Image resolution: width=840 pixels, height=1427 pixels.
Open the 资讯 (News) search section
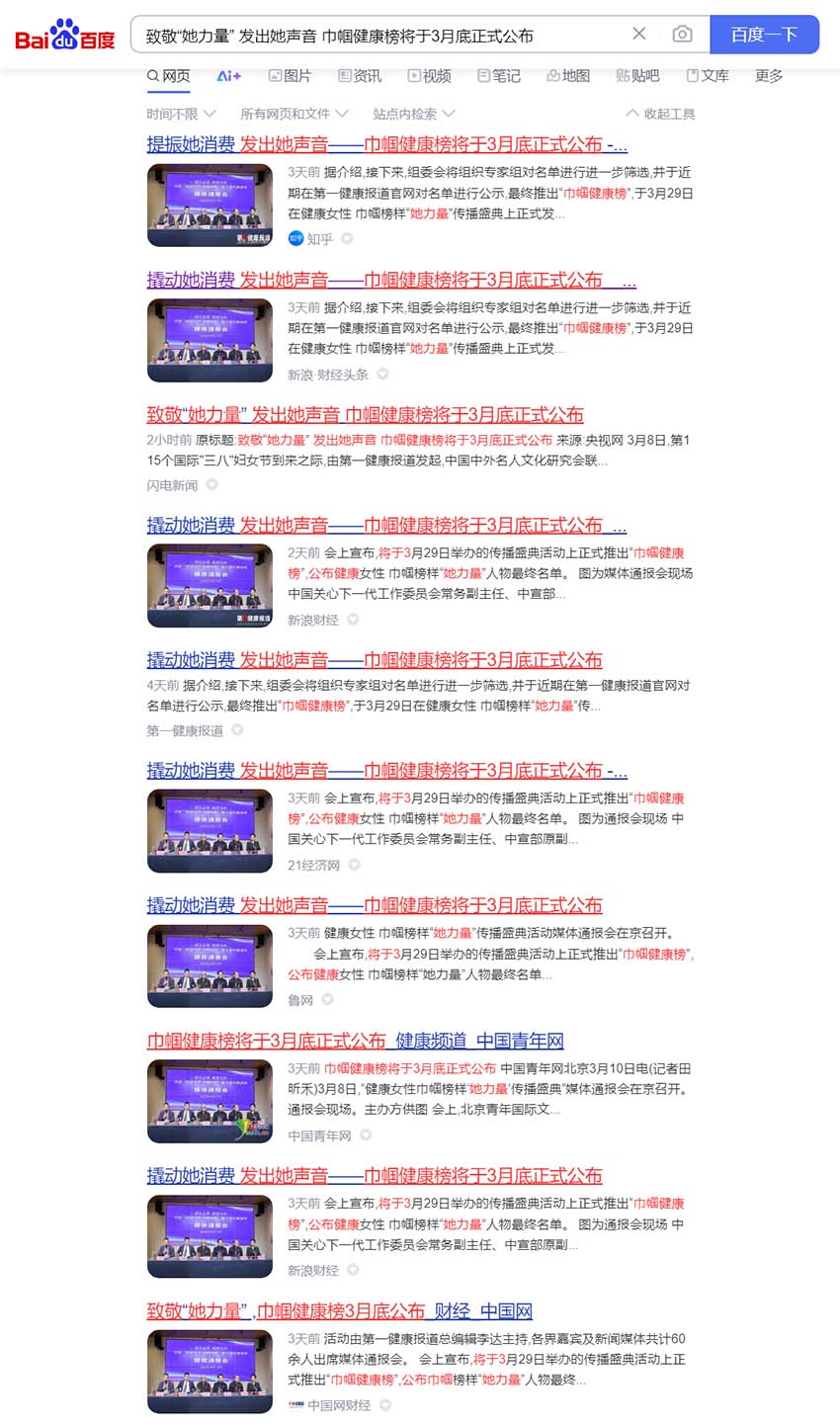(x=359, y=75)
